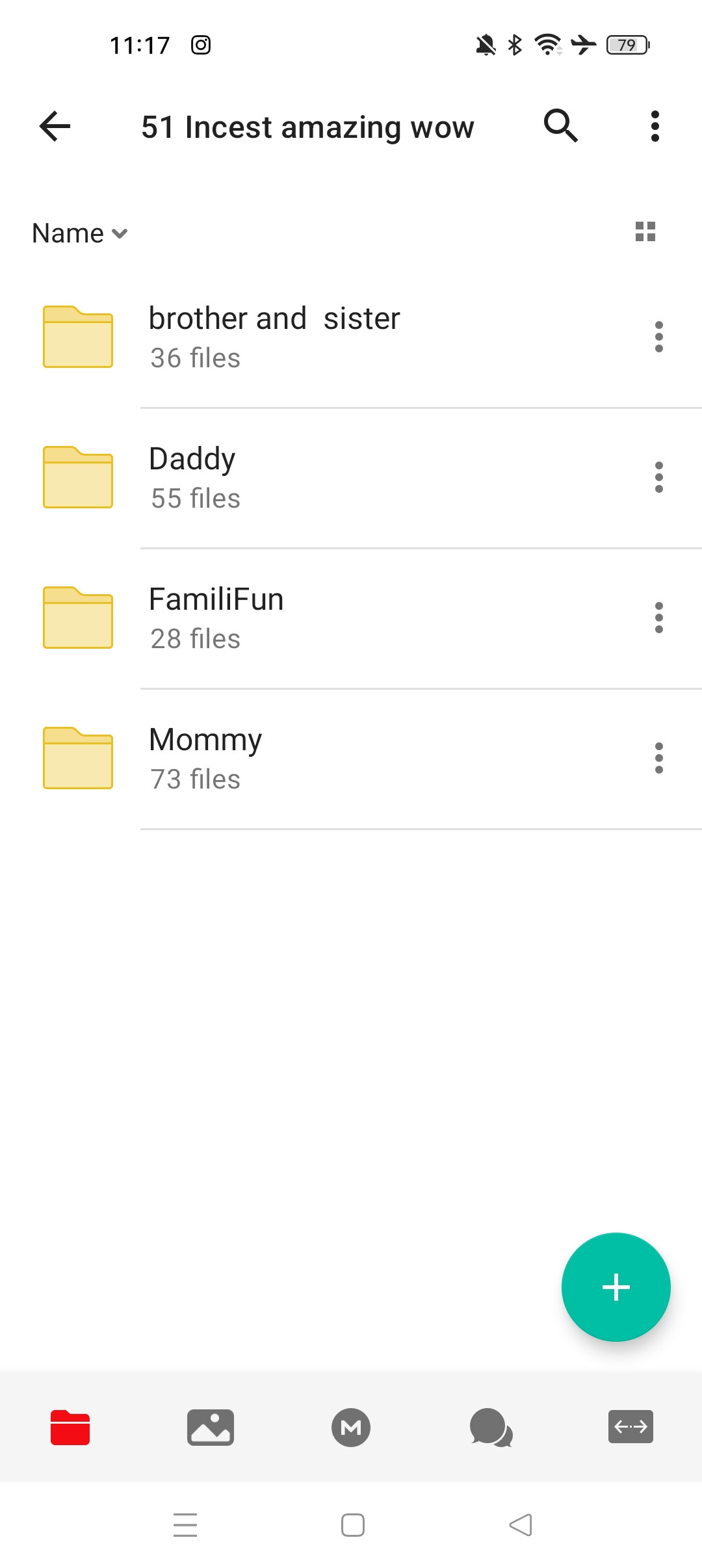Switch to the Photos tab

(211, 1428)
